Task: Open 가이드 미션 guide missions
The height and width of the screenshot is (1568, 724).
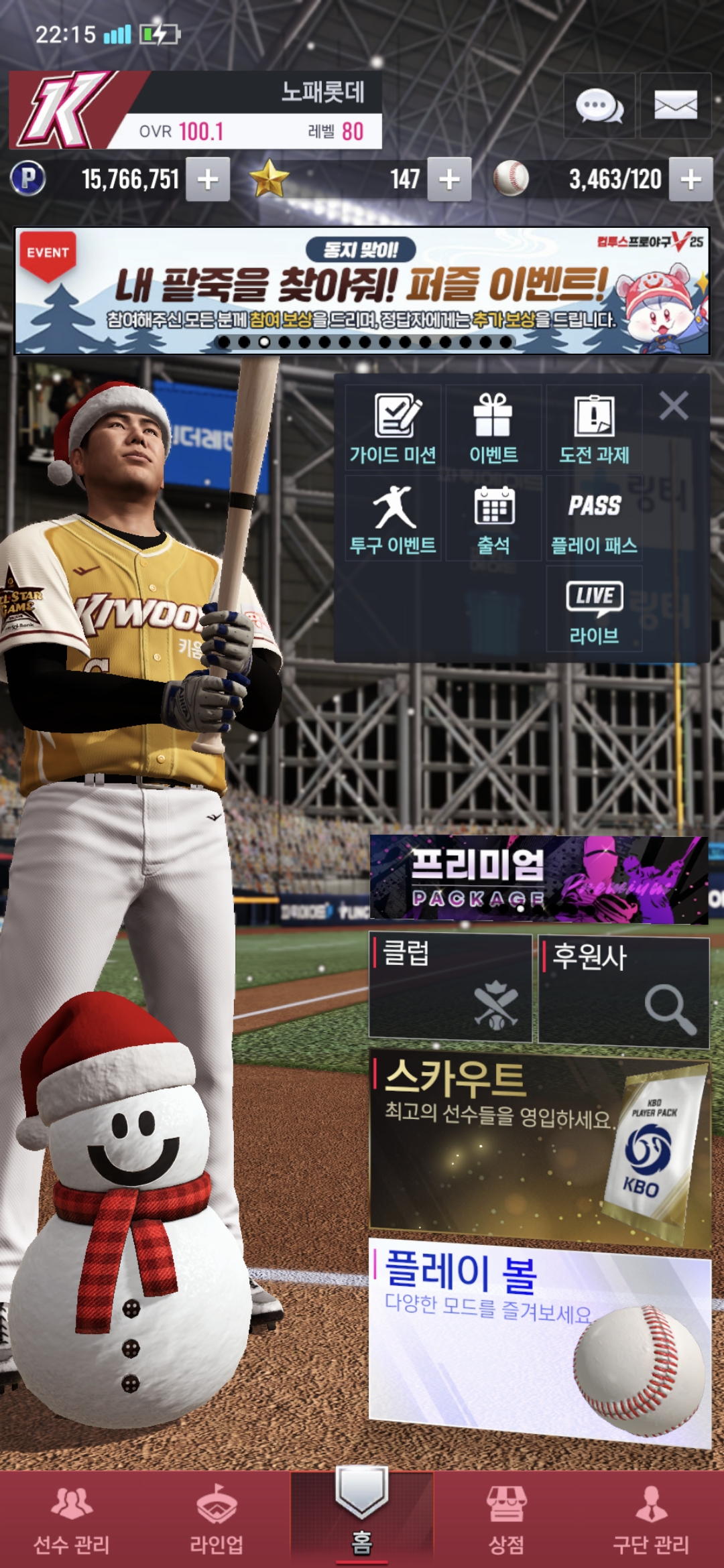Action: coord(393,428)
